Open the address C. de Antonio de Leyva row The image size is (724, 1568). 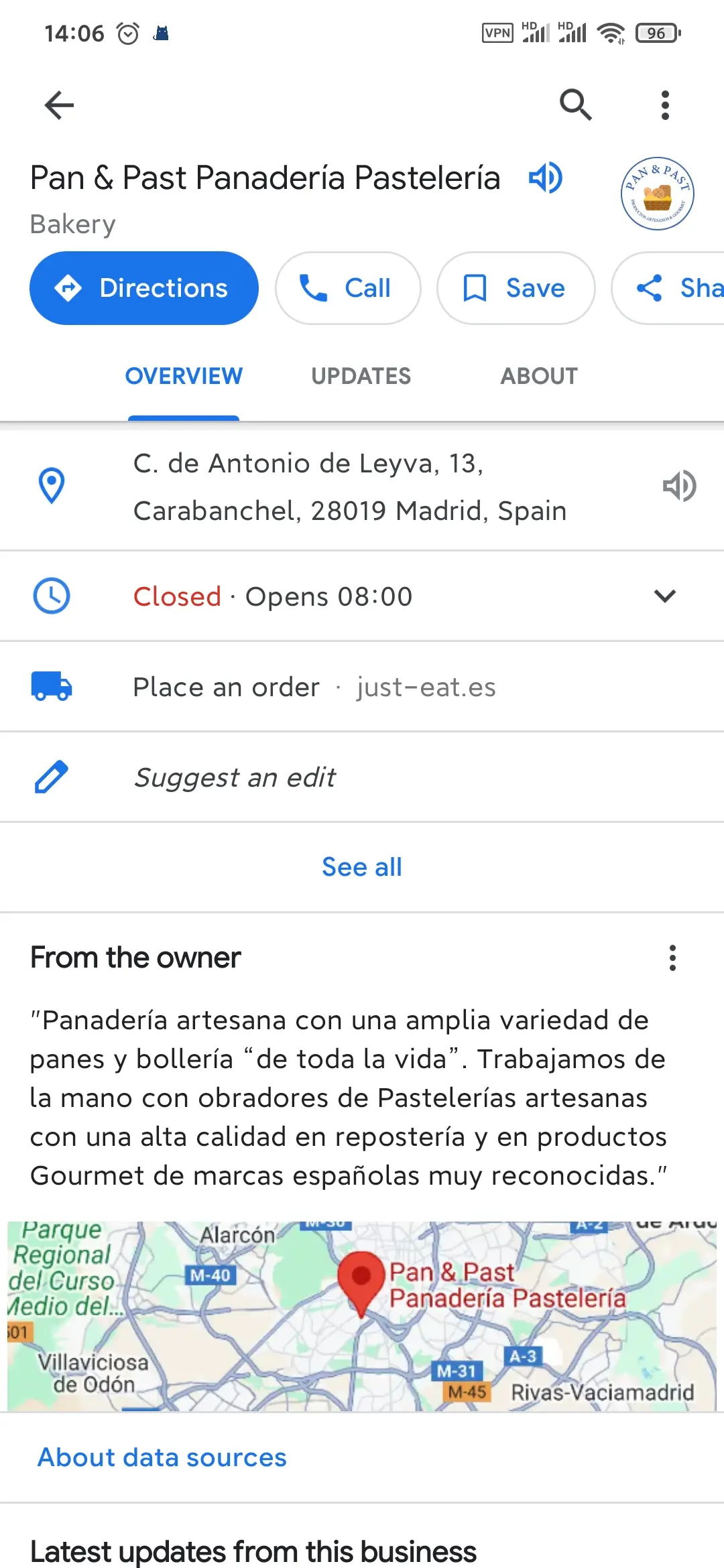click(350, 487)
